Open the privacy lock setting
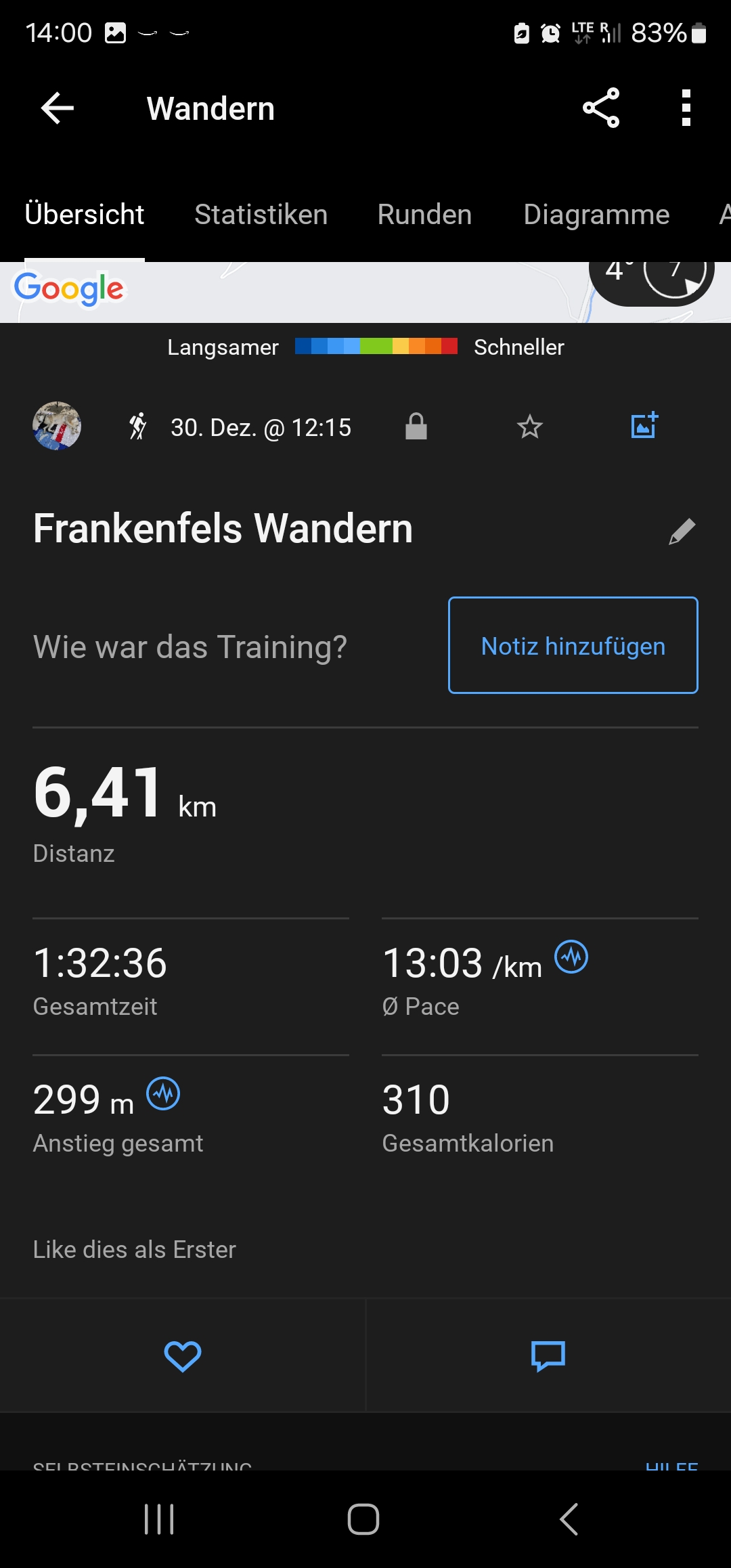The width and height of the screenshot is (731, 1568). point(416,427)
